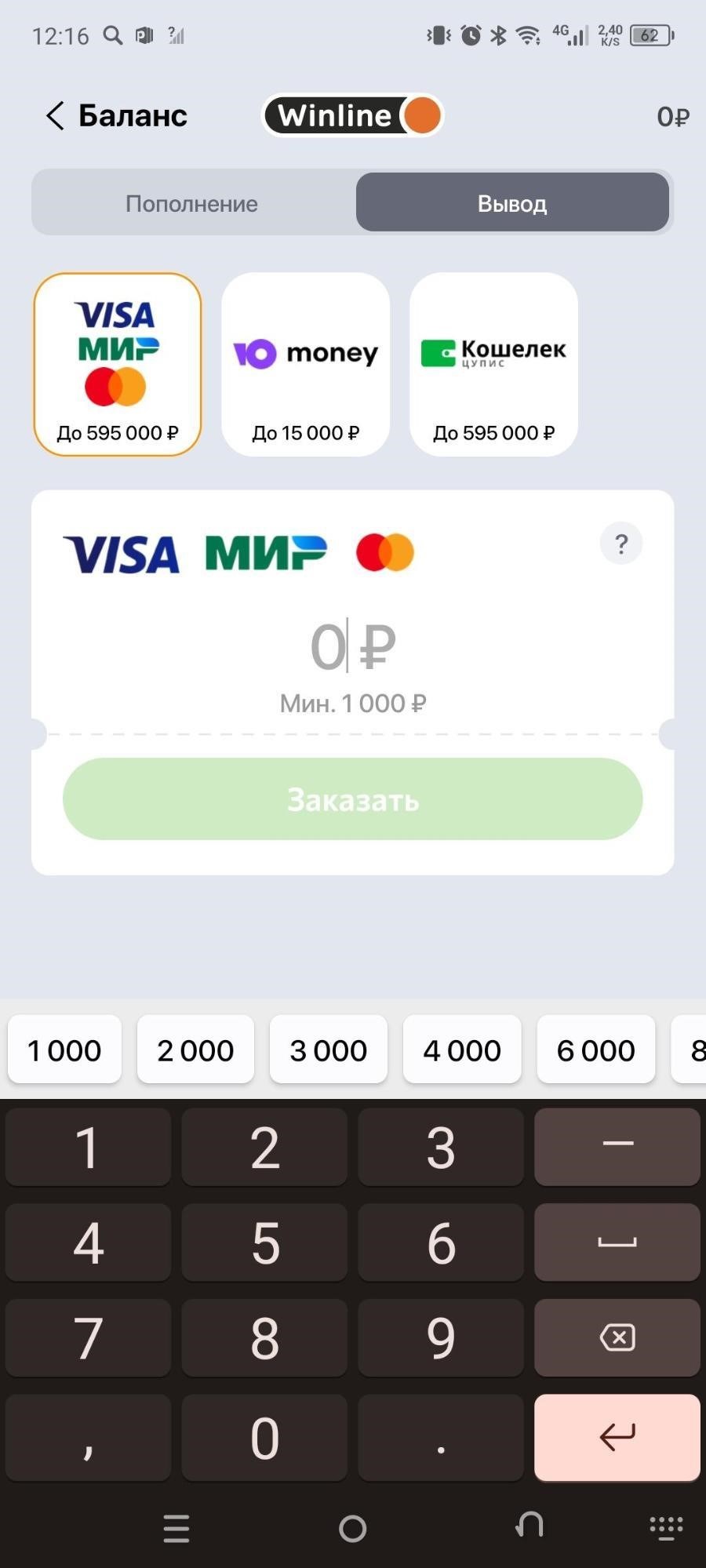The width and height of the screenshot is (706, 1568).
Task: Hit the backspace key on the keypad
Action: click(x=617, y=1337)
